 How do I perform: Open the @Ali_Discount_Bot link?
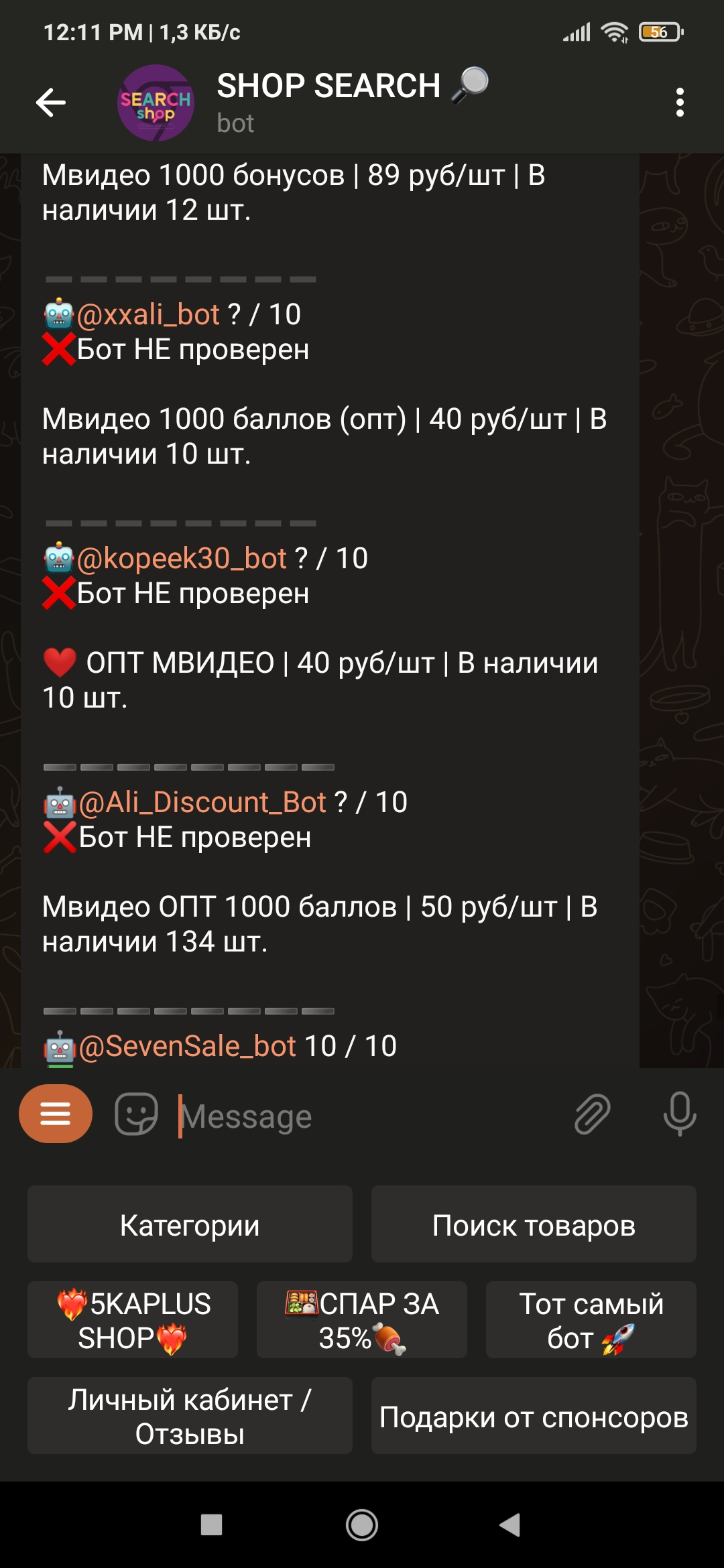[x=202, y=802]
